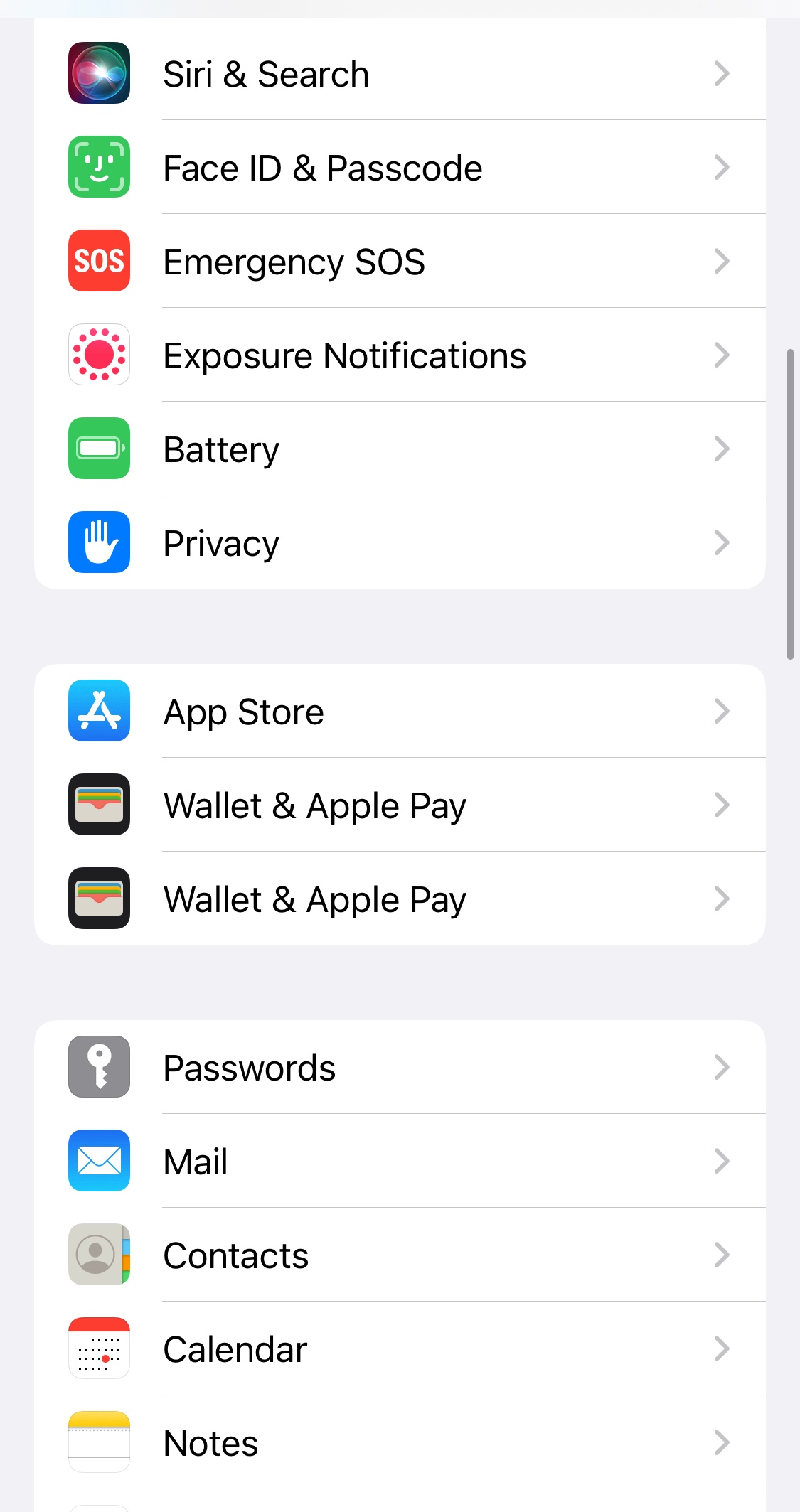The image size is (800, 1512).
Task: Open the Notes settings row
Action: pyautogui.click(x=398, y=1442)
